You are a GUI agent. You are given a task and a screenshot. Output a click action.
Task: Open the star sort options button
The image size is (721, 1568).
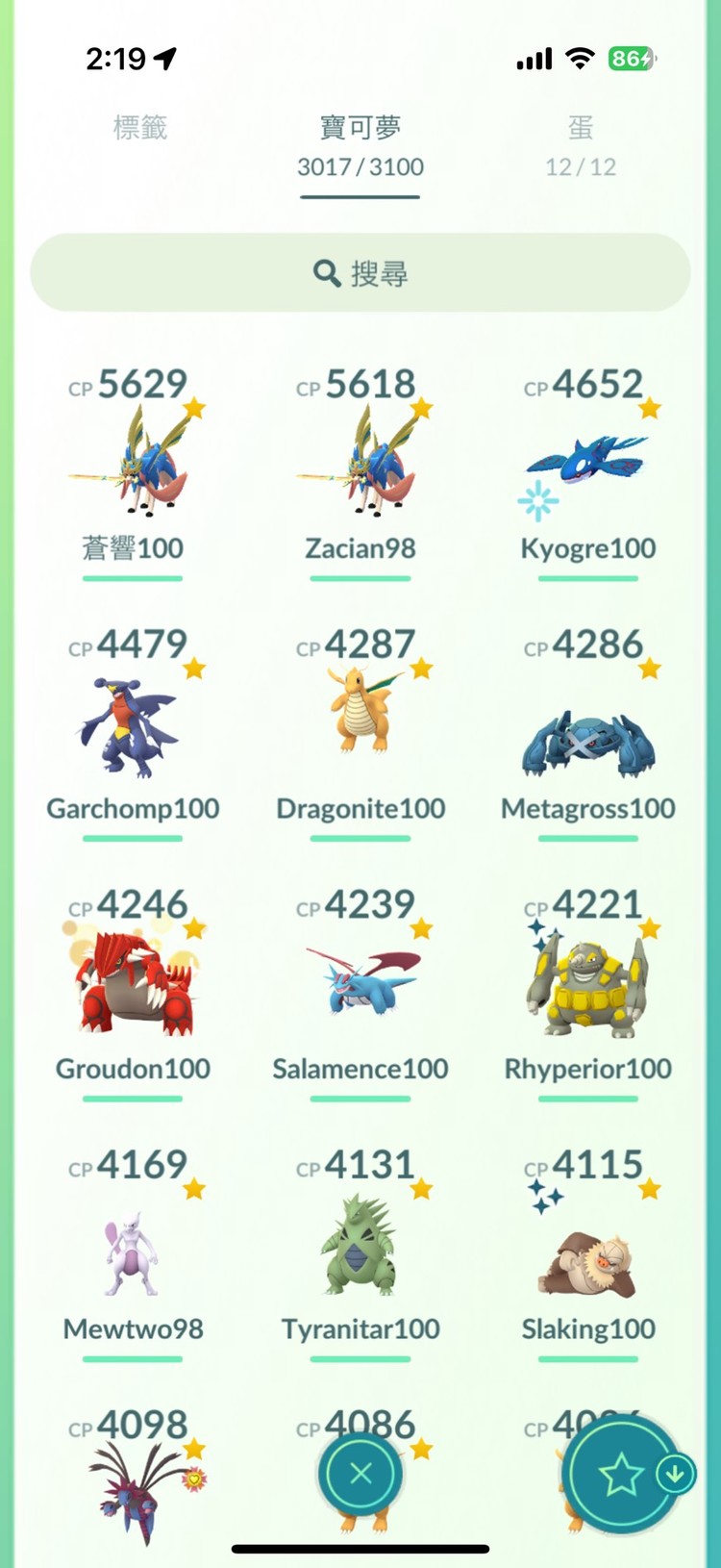621,1474
